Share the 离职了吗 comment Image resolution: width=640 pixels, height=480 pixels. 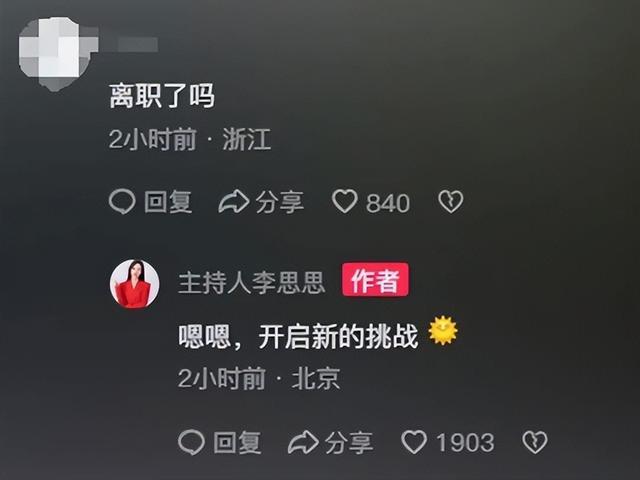point(261,202)
